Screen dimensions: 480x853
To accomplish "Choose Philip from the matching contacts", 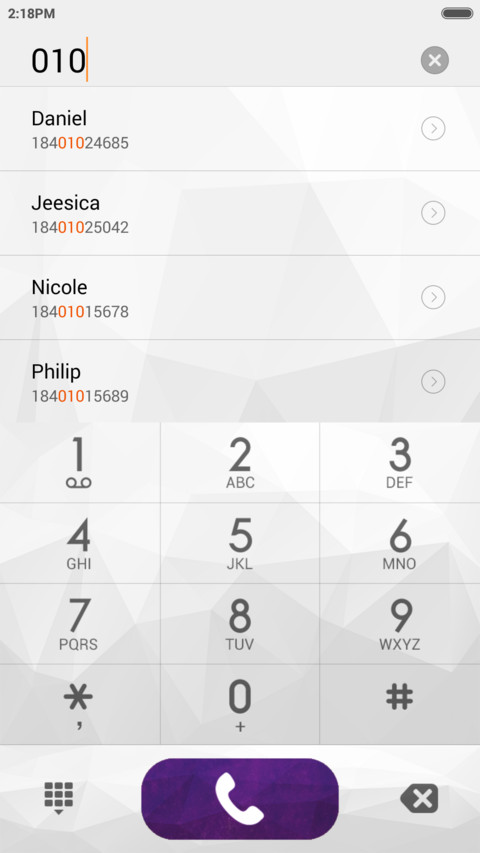I will (x=240, y=381).
